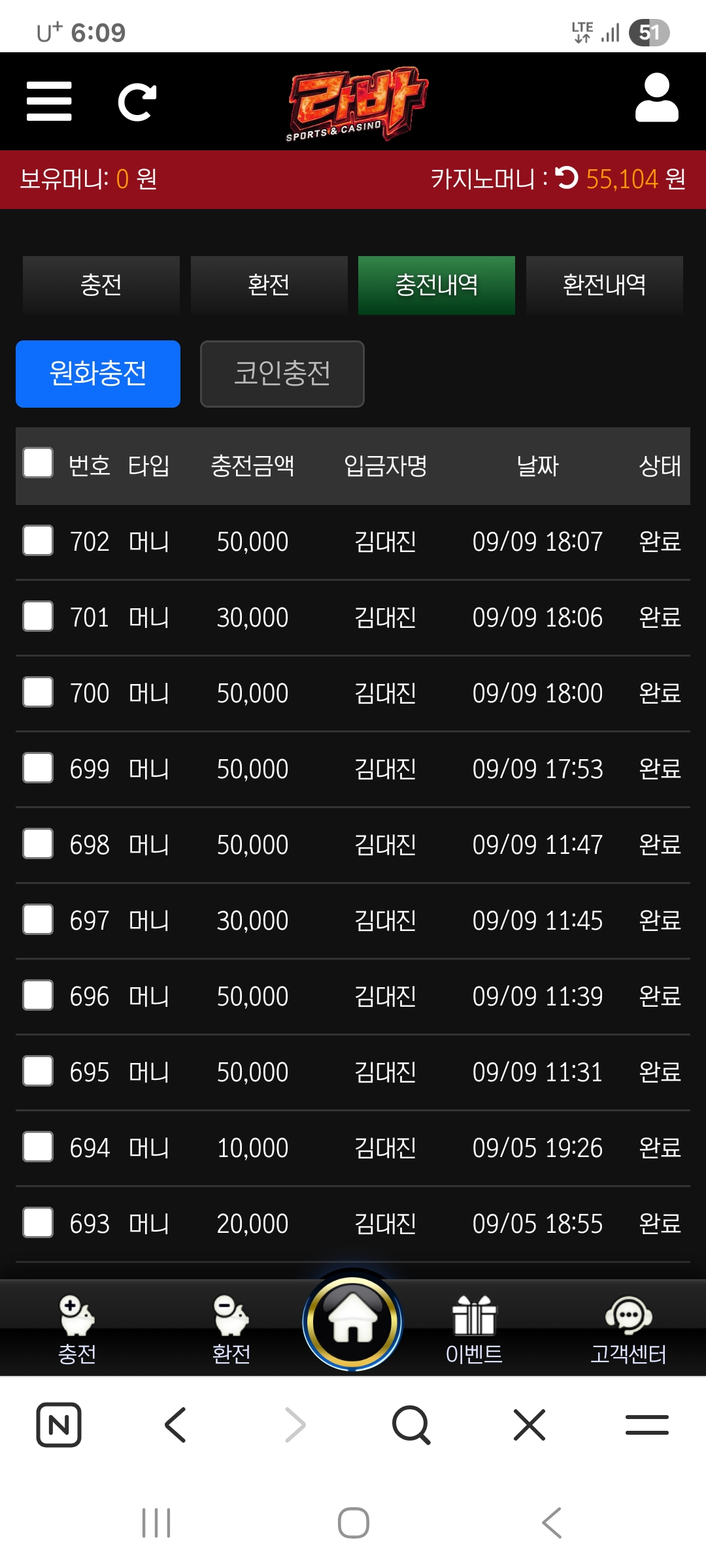Select the 코인충전 button
This screenshot has height=1568, width=706.
pos(282,374)
